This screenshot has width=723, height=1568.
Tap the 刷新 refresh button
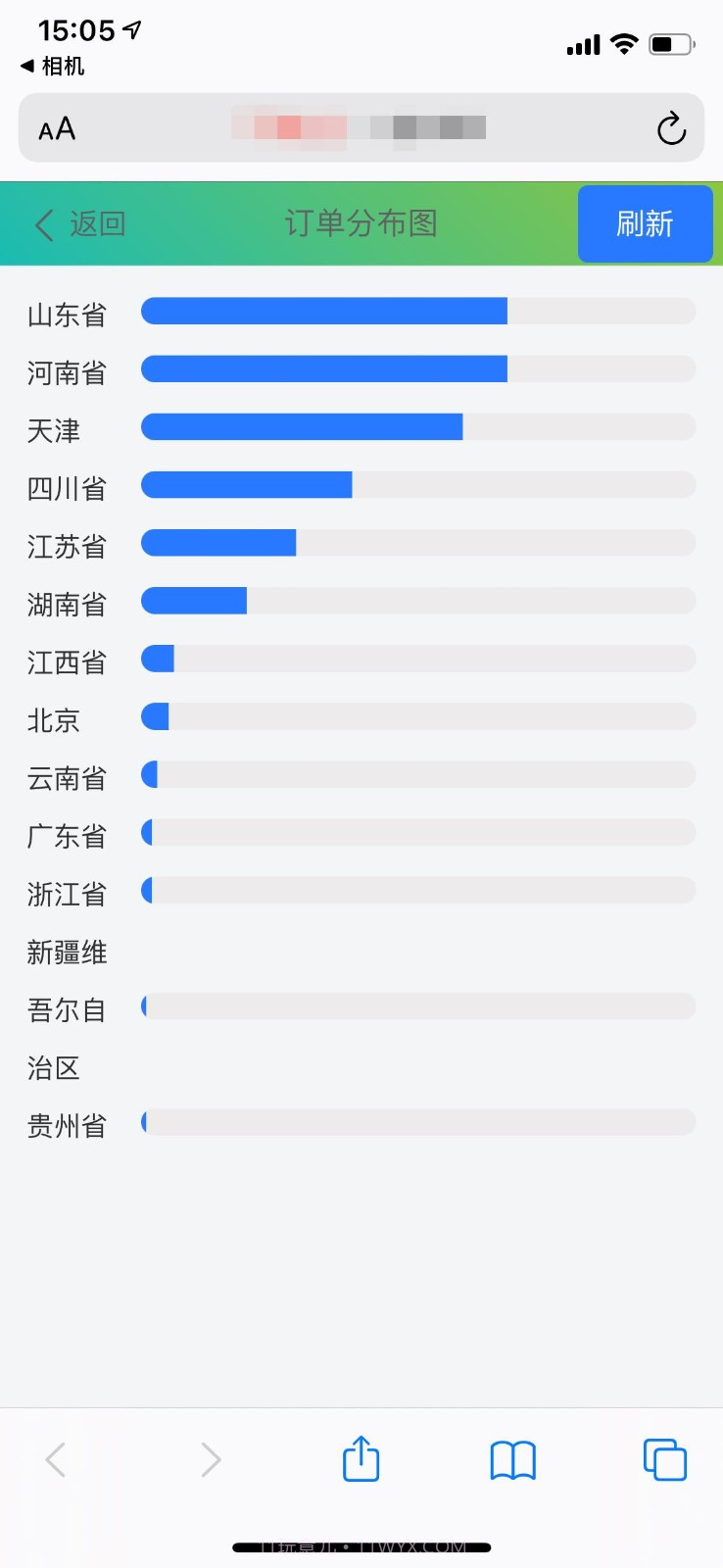(645, 224)
